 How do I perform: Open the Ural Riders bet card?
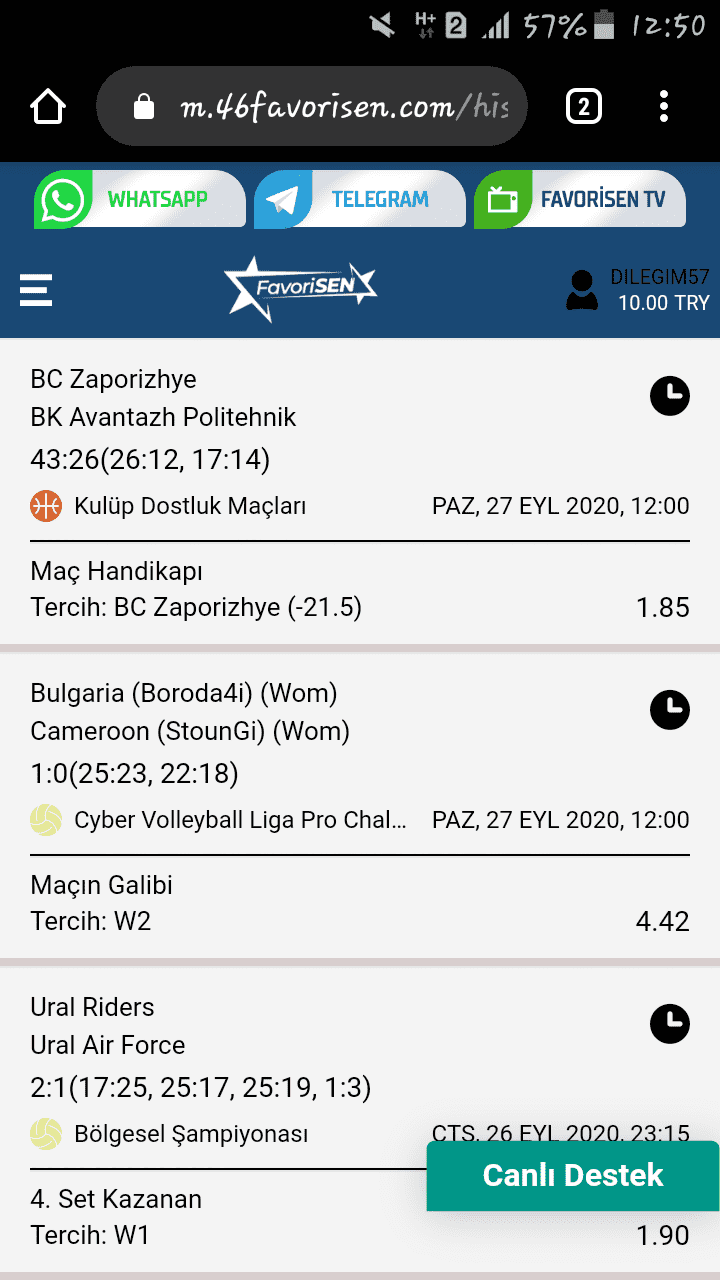(360, 1120)
